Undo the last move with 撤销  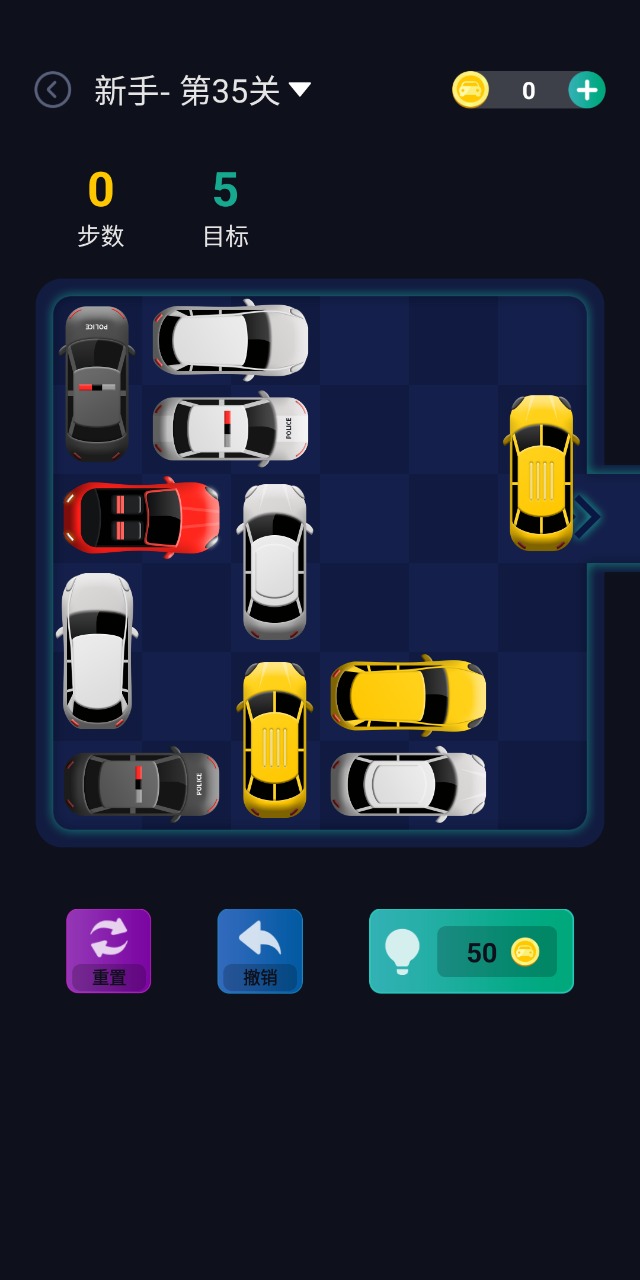(x=260, y=950)
